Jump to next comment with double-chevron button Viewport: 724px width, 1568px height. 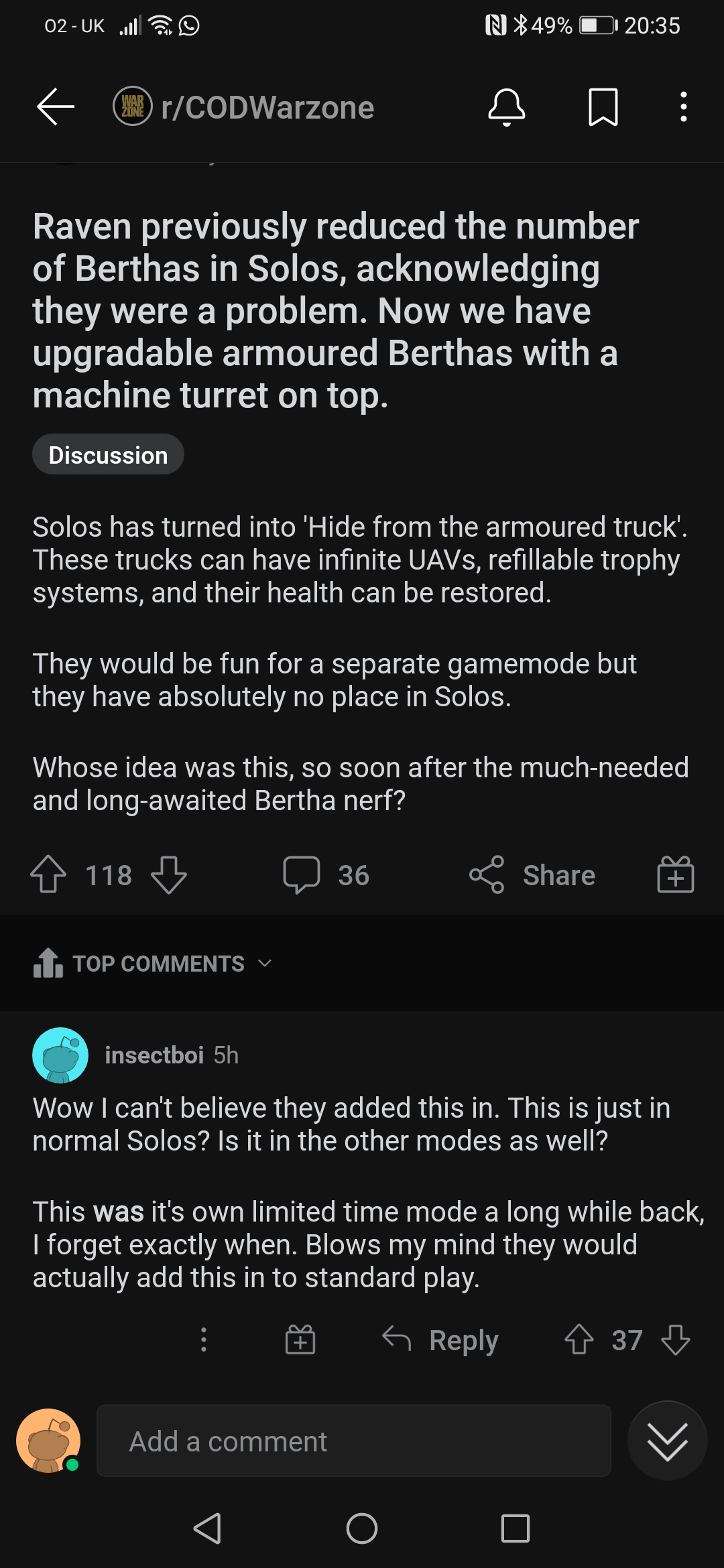pos(667,1441)
